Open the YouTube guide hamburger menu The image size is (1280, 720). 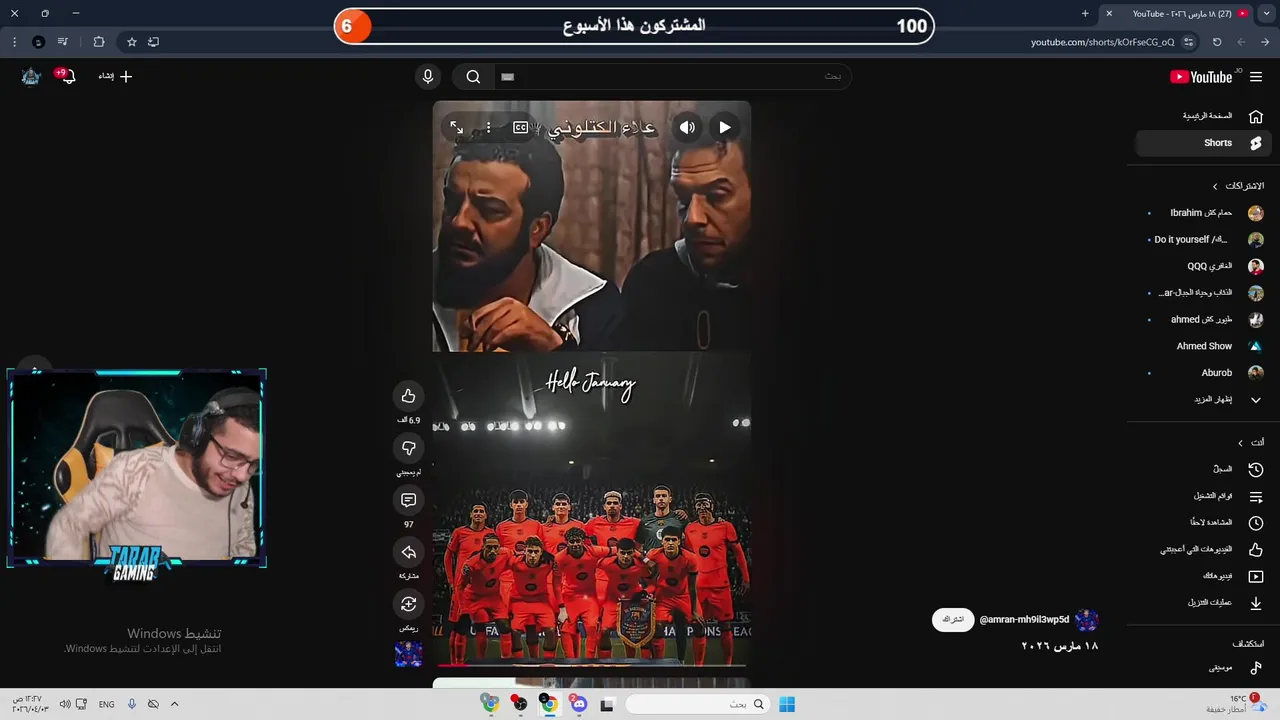pyautogui.click(x=1256, y=76)
